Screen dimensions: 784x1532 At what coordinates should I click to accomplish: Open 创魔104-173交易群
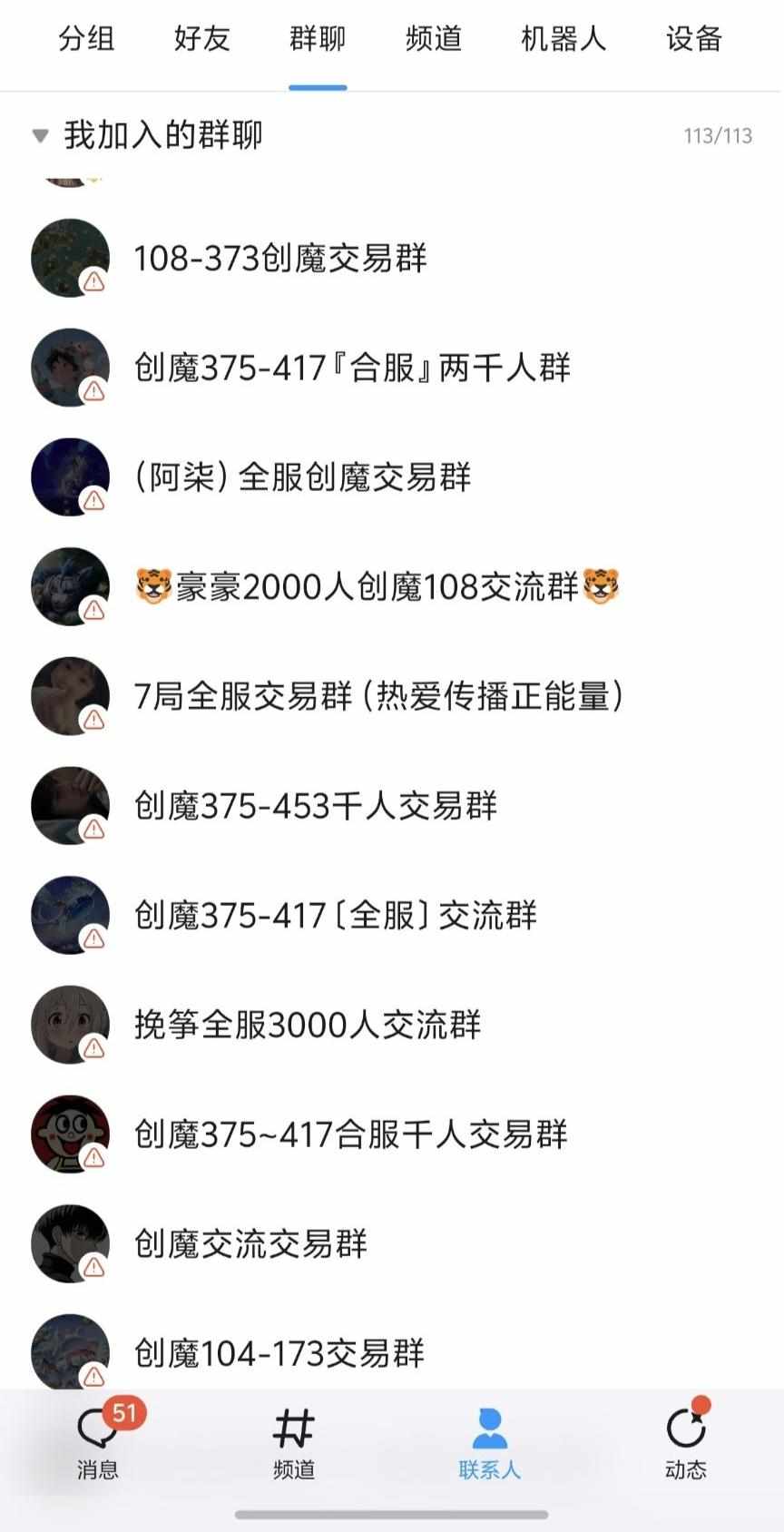(392, 1352)
